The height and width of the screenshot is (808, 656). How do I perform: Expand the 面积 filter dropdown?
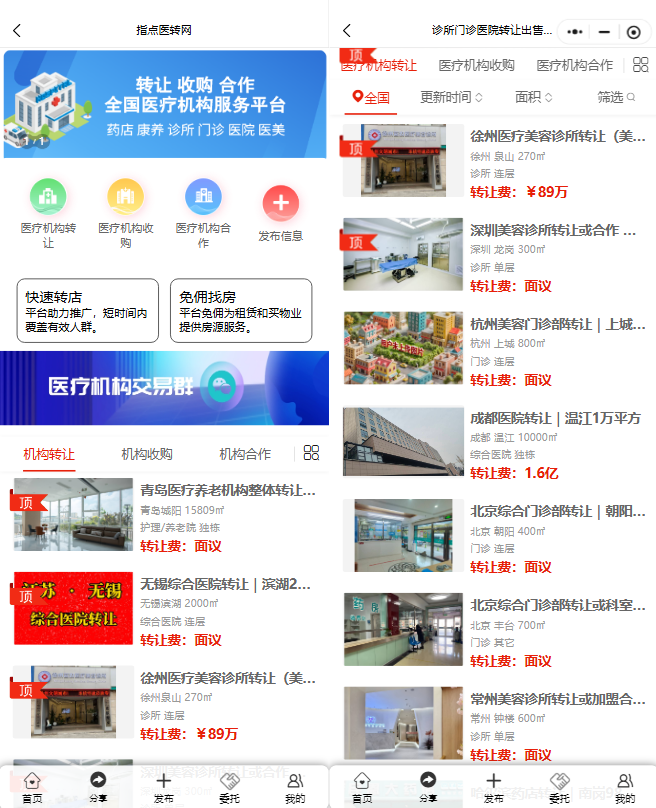pos(533,97)
